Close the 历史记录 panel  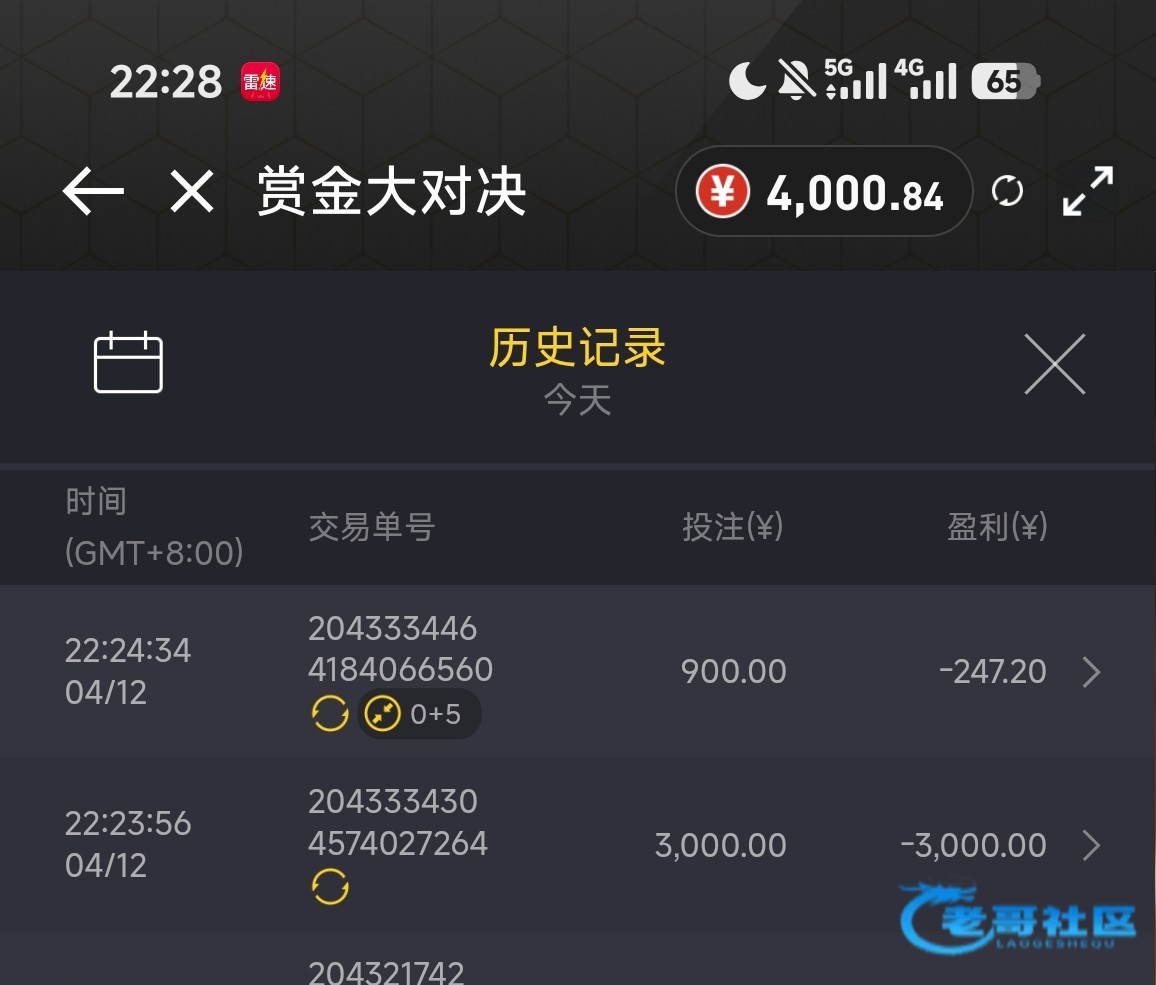1054,364
